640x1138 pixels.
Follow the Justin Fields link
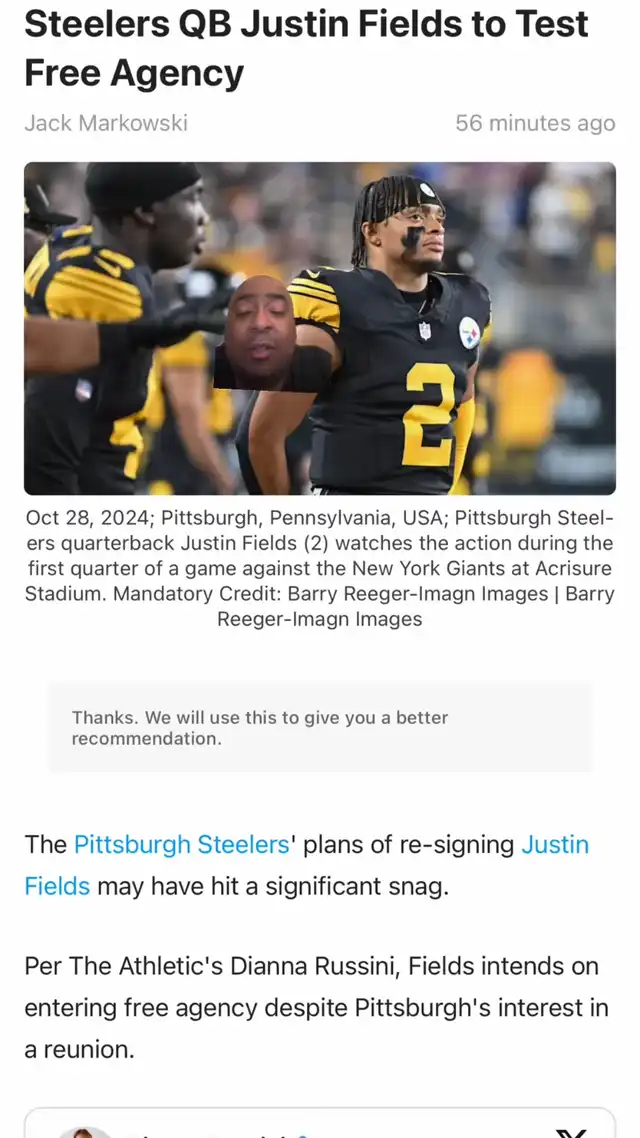pos(555,845)
